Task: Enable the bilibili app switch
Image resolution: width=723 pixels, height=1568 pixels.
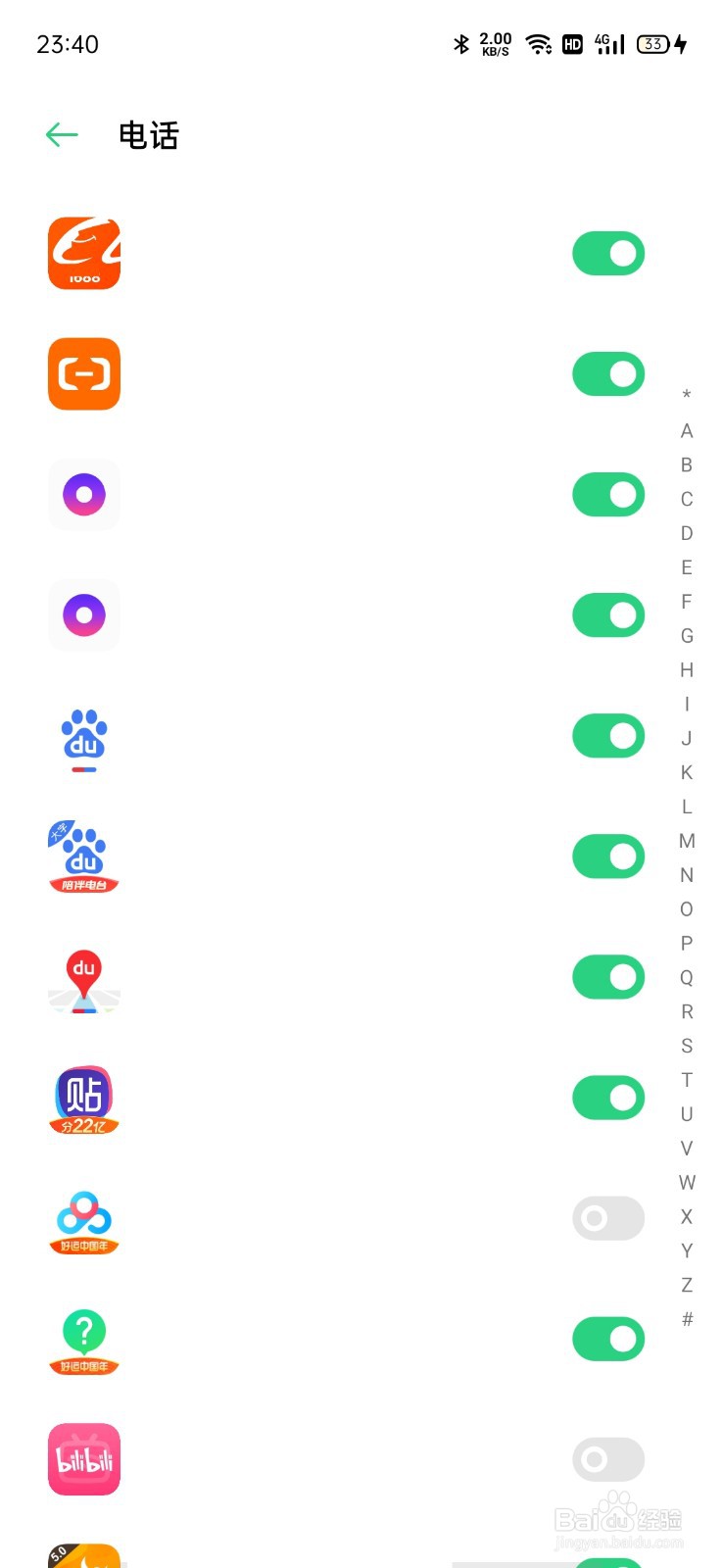Action: [x=608, y=1459]
